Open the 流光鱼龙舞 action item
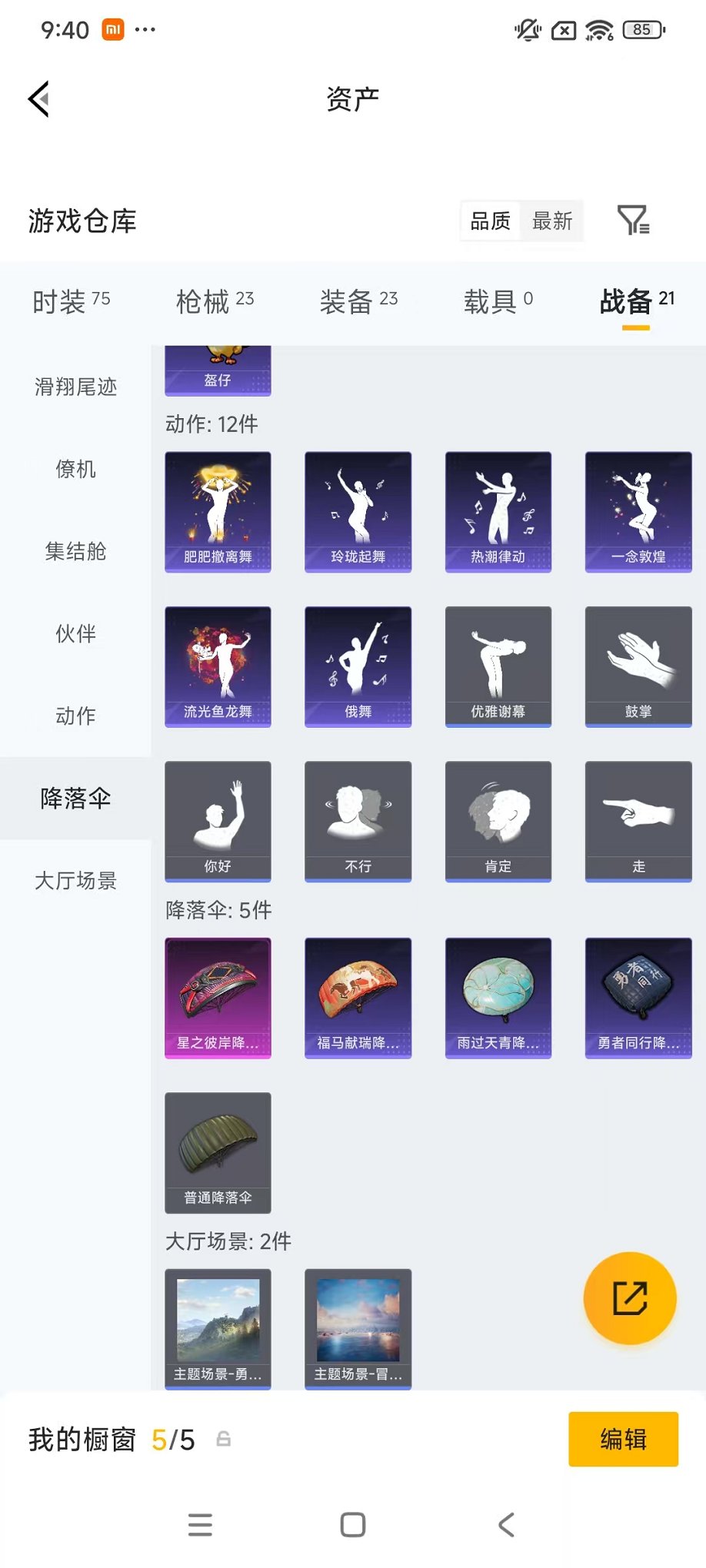The image size is (706, 1568). point(218,666)
